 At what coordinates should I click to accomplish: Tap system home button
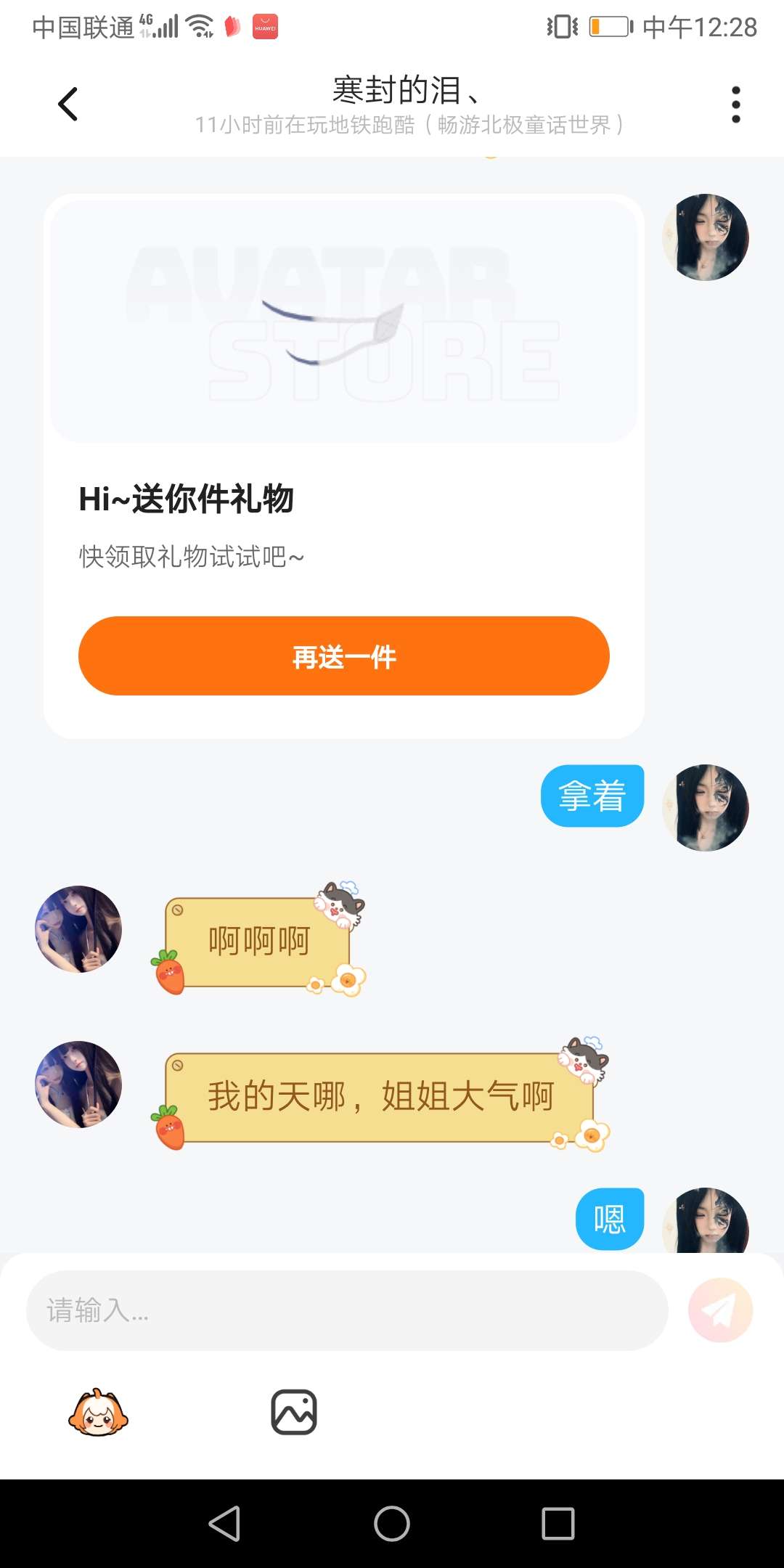click(x=392, y=1523)
